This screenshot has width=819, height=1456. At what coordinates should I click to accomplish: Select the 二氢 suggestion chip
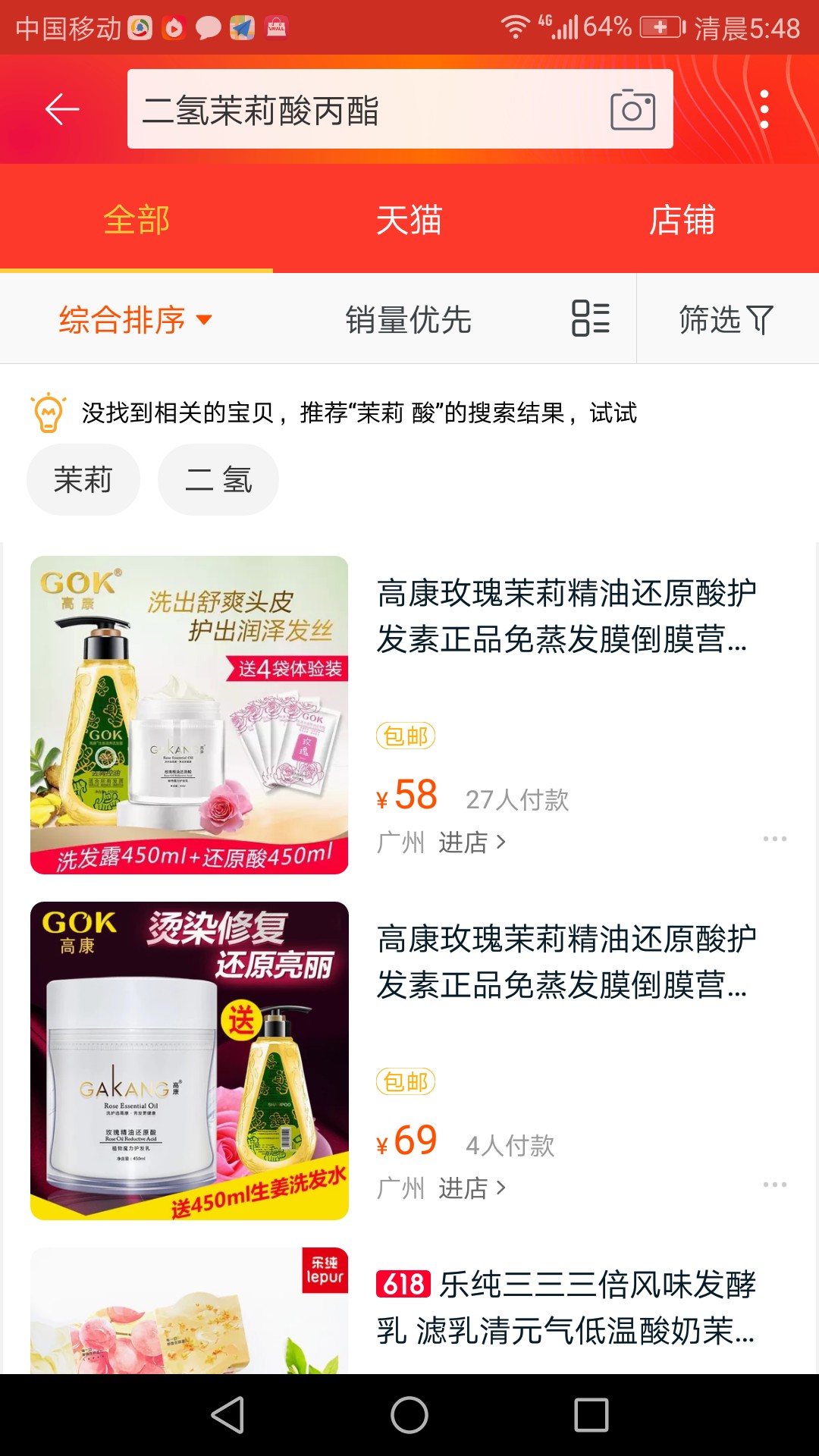coord(218,480)
